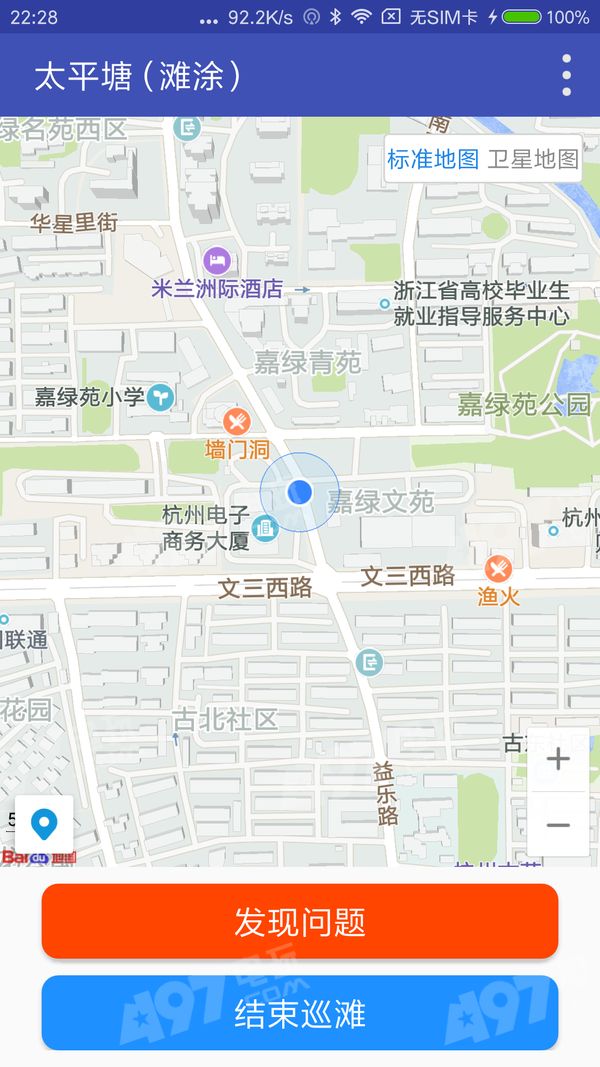
Task: Recenter map on my location pin
Action: click(x=44, y=825)
